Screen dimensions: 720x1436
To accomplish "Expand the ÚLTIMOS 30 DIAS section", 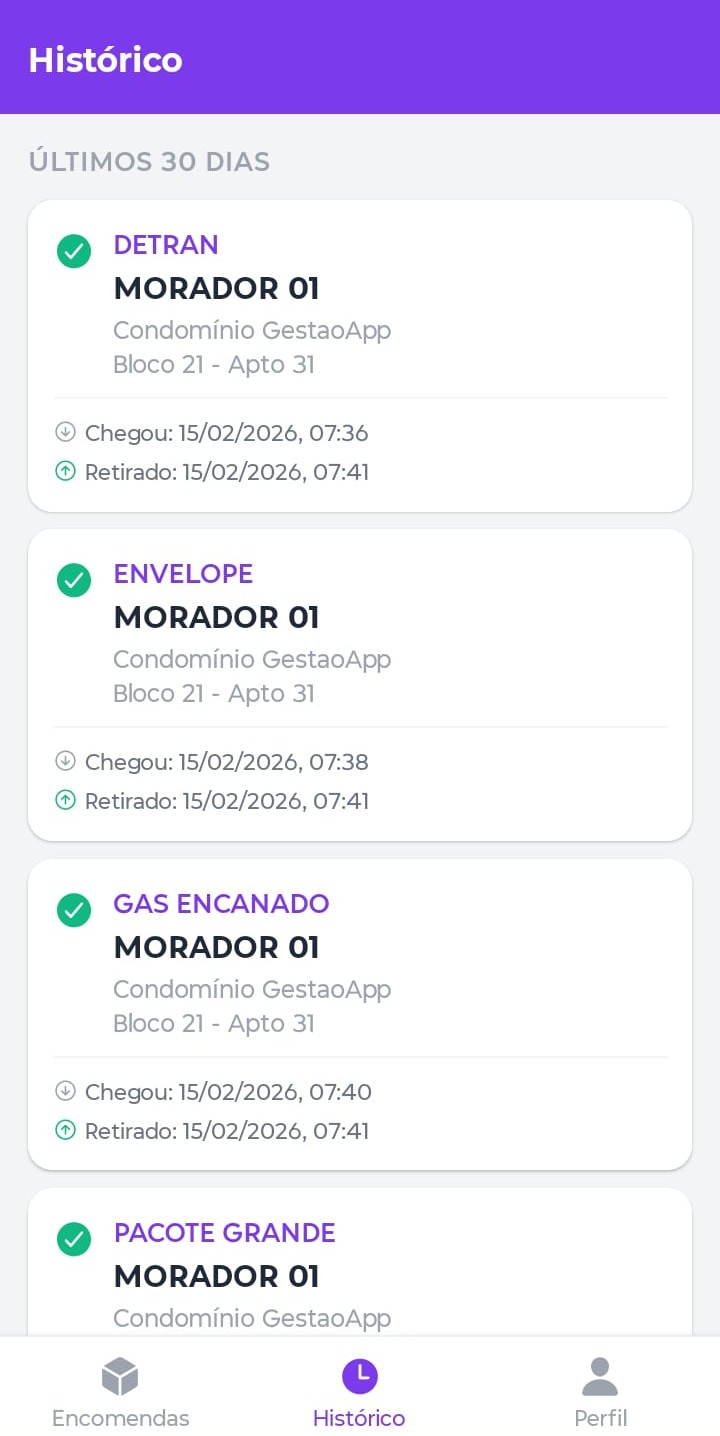I will coord(150,161).
